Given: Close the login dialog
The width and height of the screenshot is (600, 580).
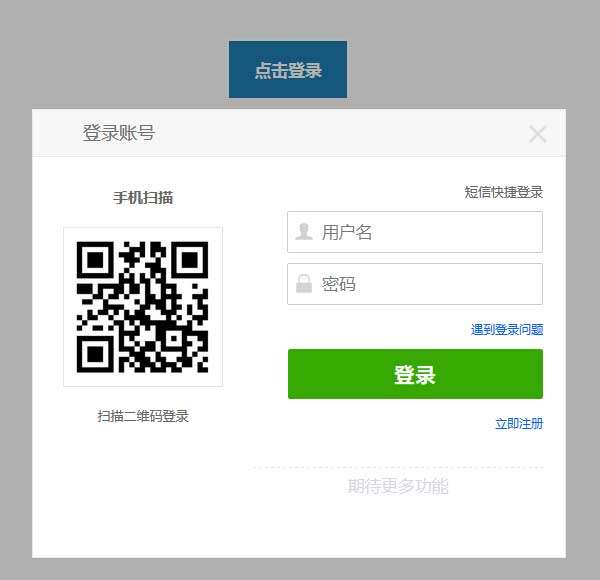Looking at the screenshot, I should point(538,134).
